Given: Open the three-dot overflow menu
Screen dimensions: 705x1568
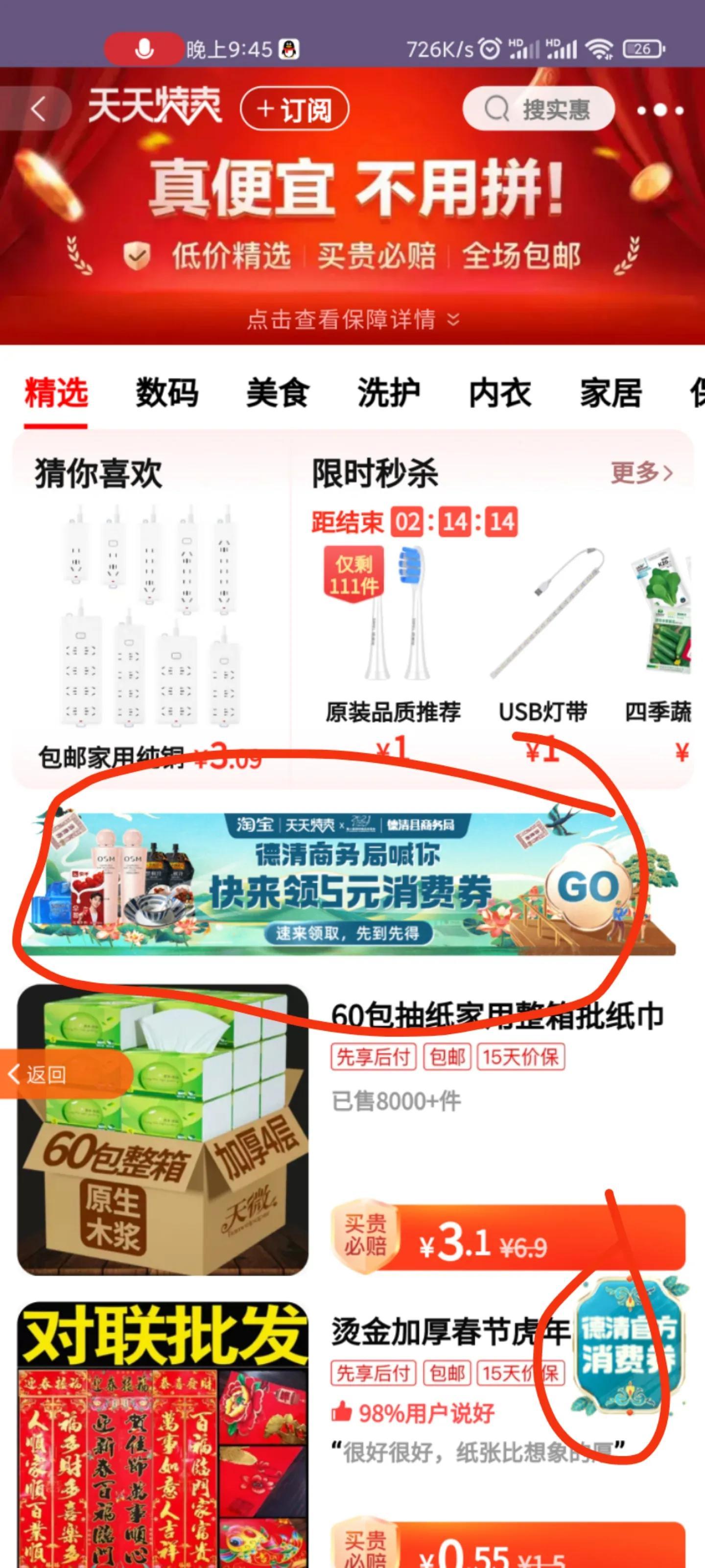Looking at the screenshot, I should (660, 110).
